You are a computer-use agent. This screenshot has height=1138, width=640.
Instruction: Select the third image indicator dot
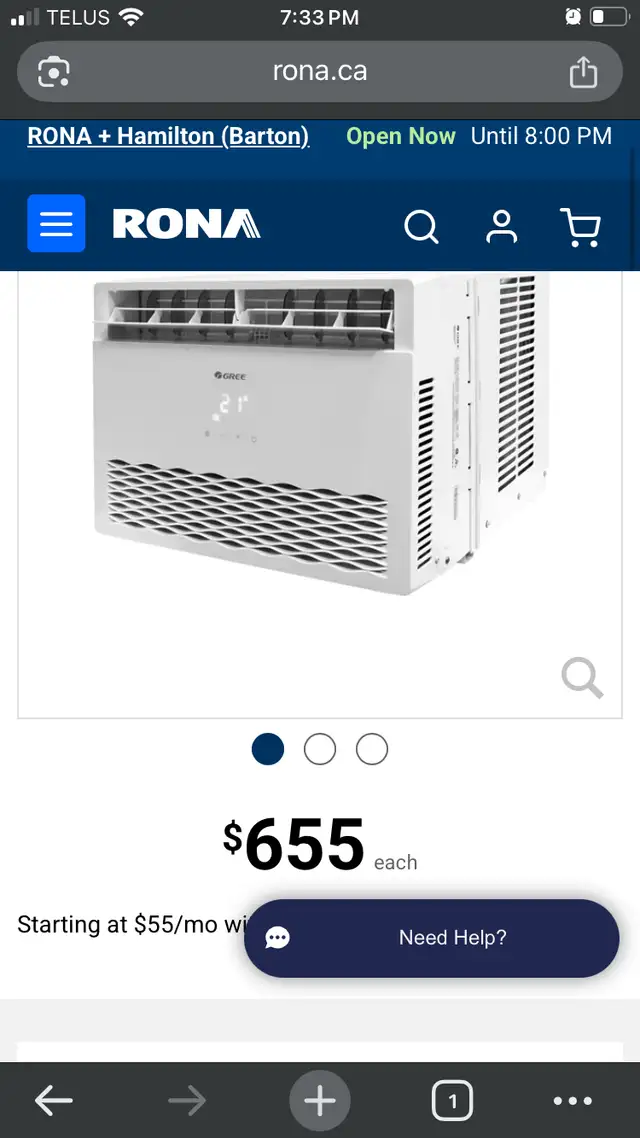click(x=372, y=749)
